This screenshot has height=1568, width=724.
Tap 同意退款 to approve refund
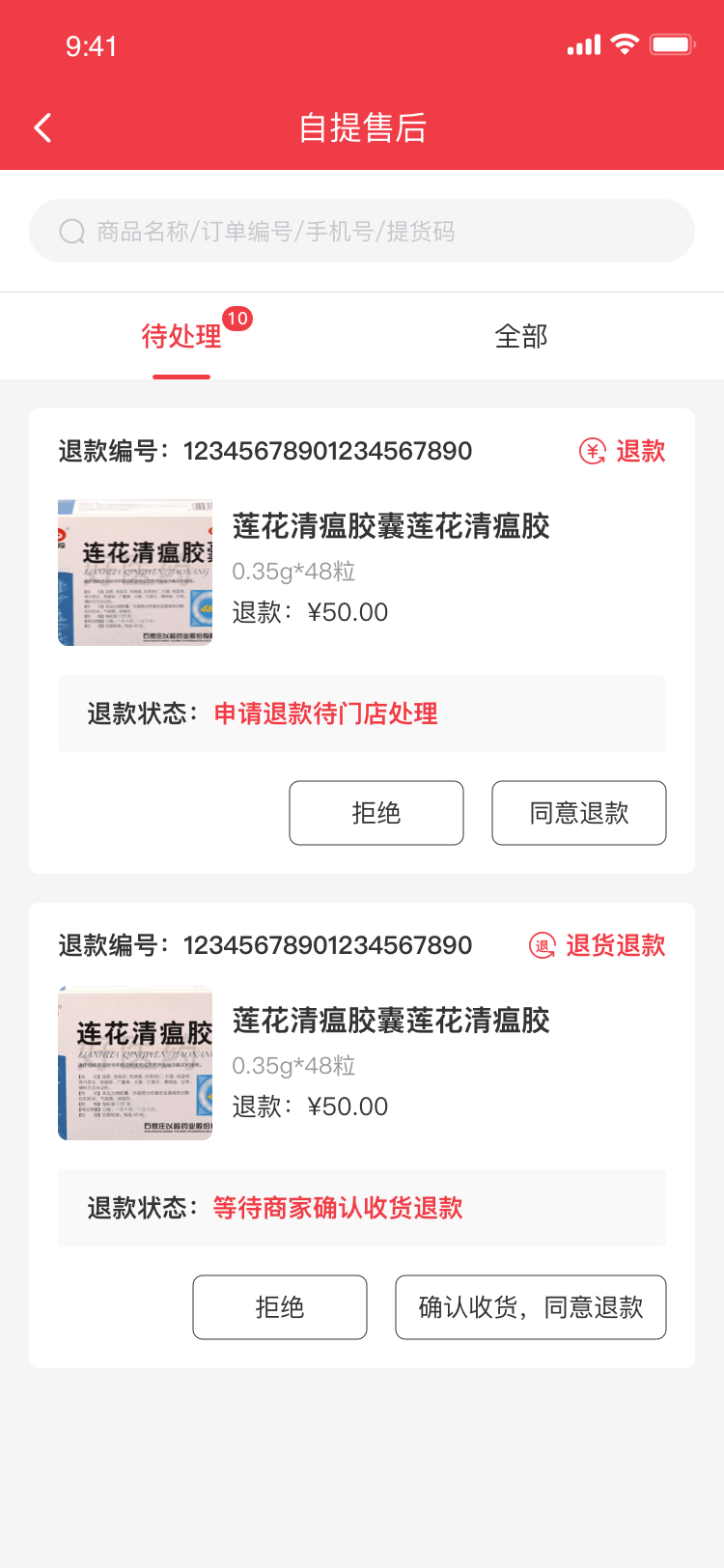pyautogui.click(x=579, y=813)
